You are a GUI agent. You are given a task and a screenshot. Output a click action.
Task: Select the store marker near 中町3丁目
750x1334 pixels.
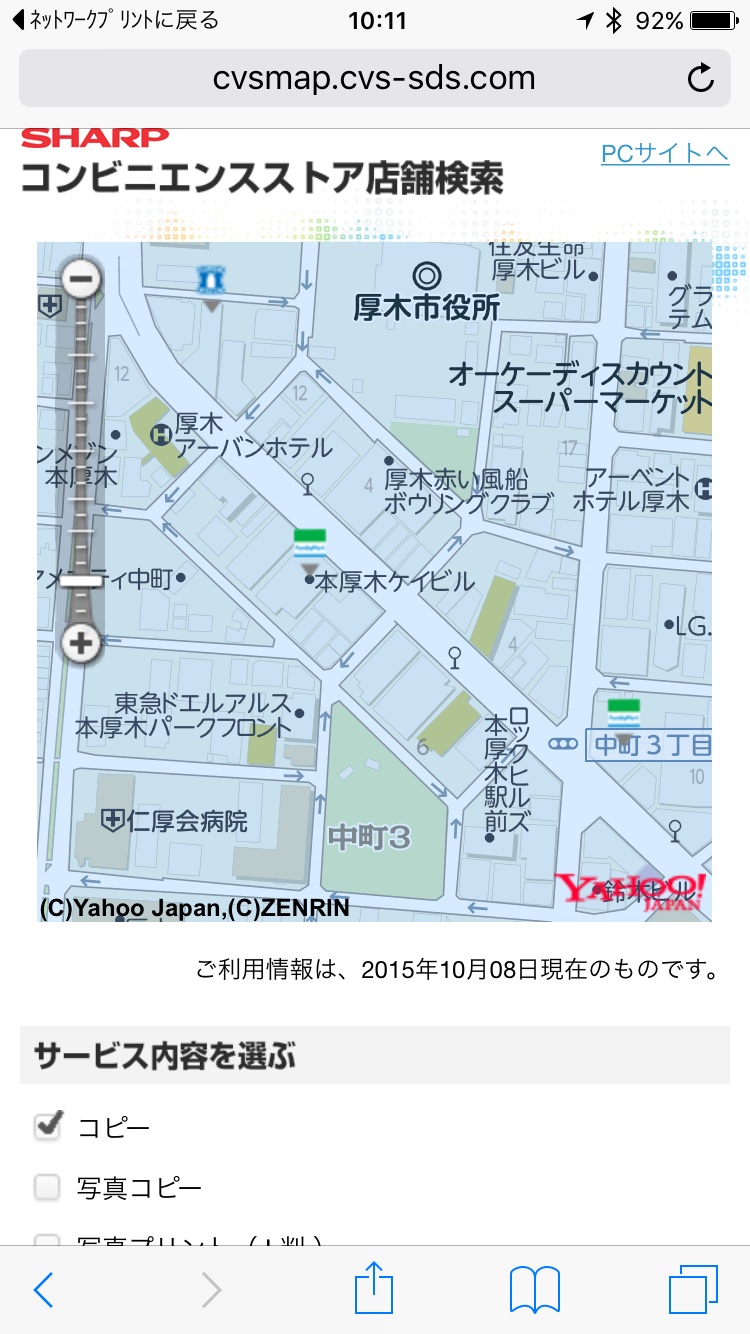point(624,723)
